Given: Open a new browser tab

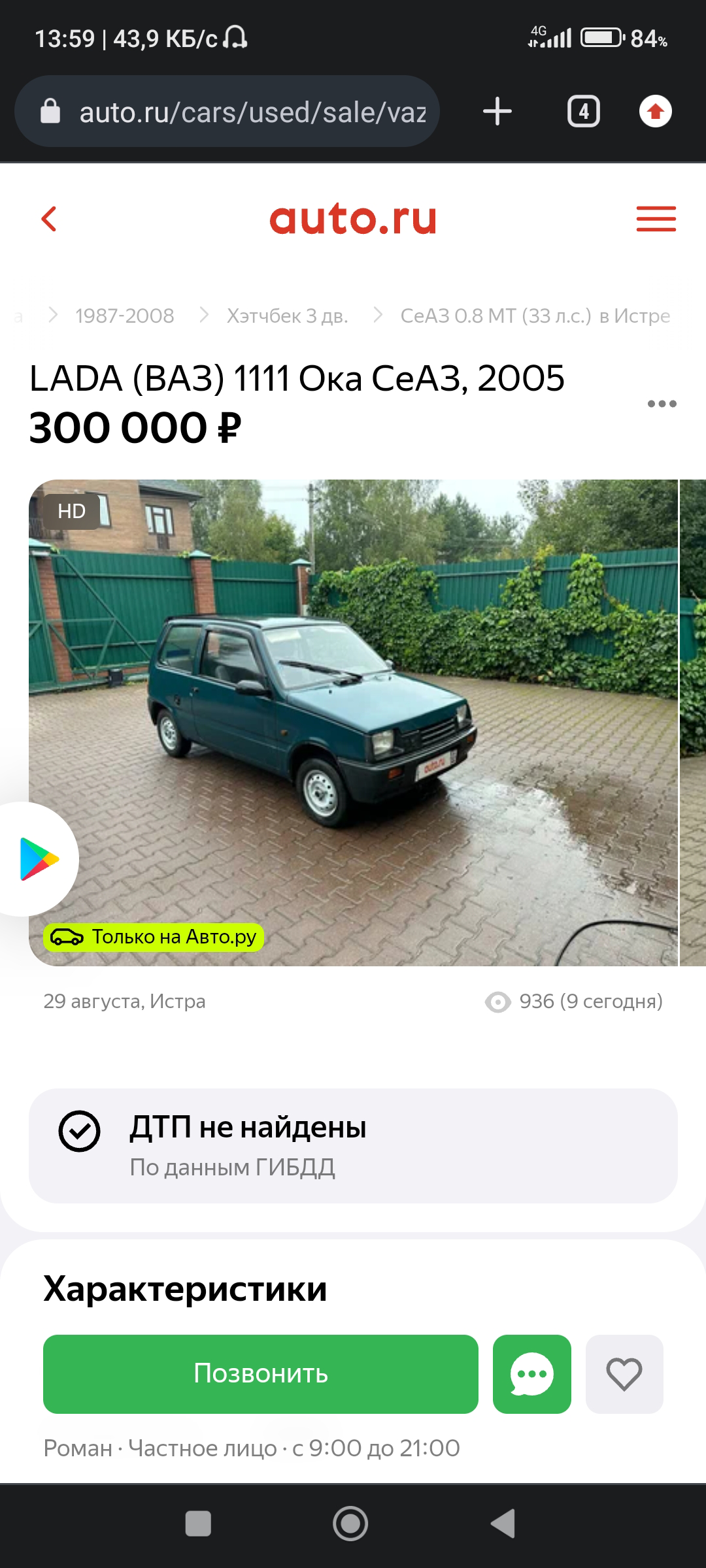Looking at the screenshot, I should coord(497,111).
